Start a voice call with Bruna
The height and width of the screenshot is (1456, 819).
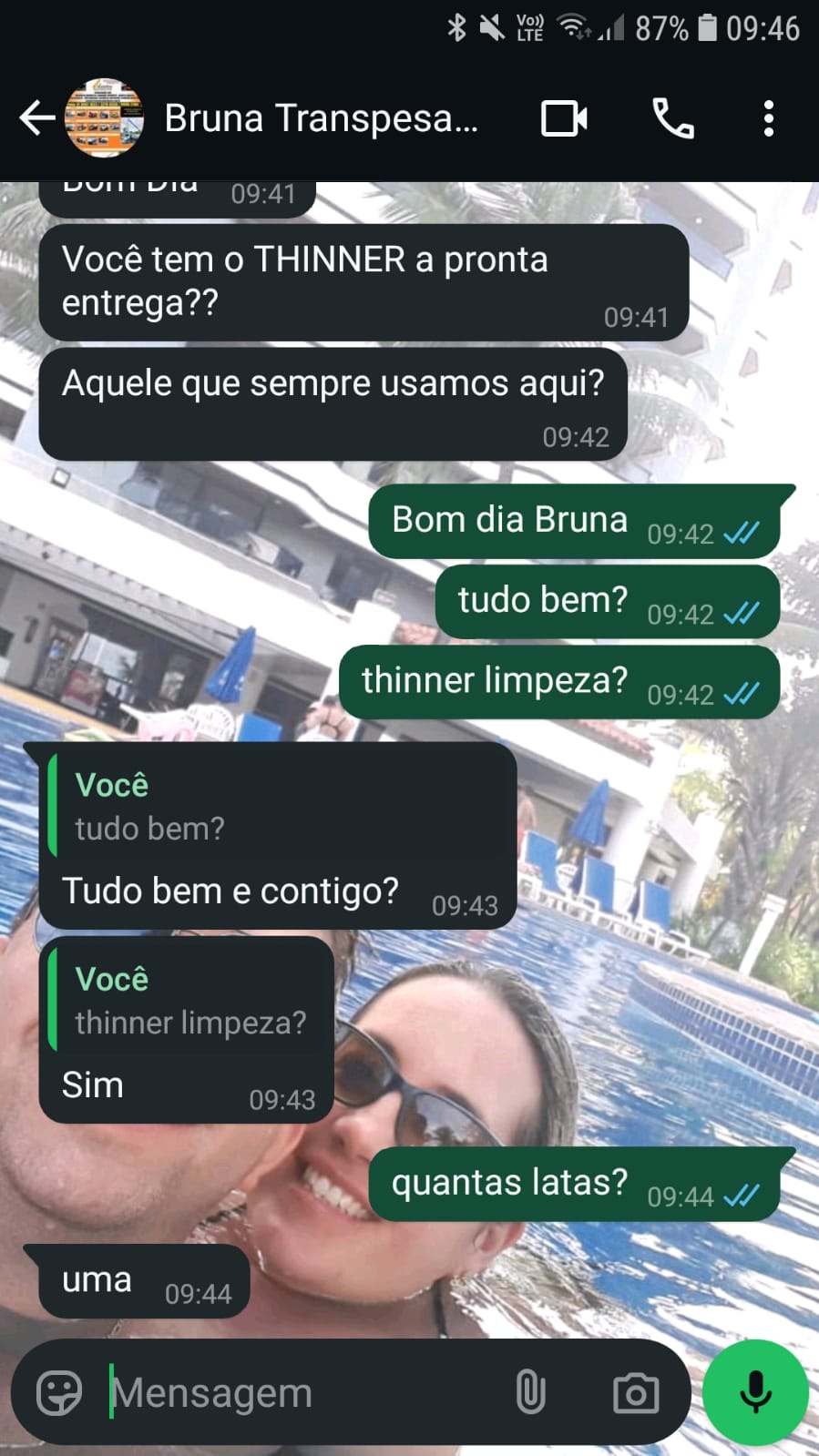673,119
